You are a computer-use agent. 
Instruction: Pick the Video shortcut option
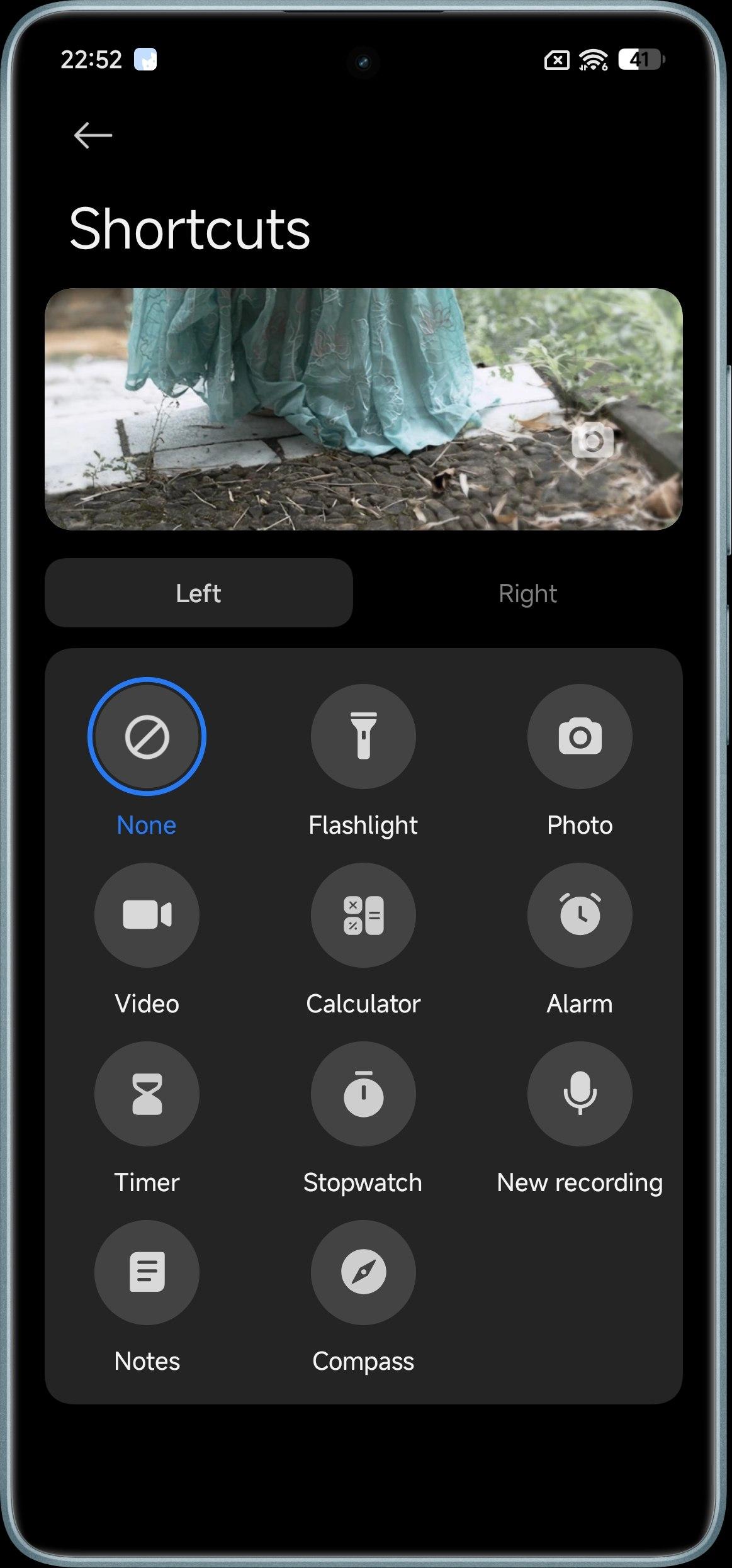point(147,915)
